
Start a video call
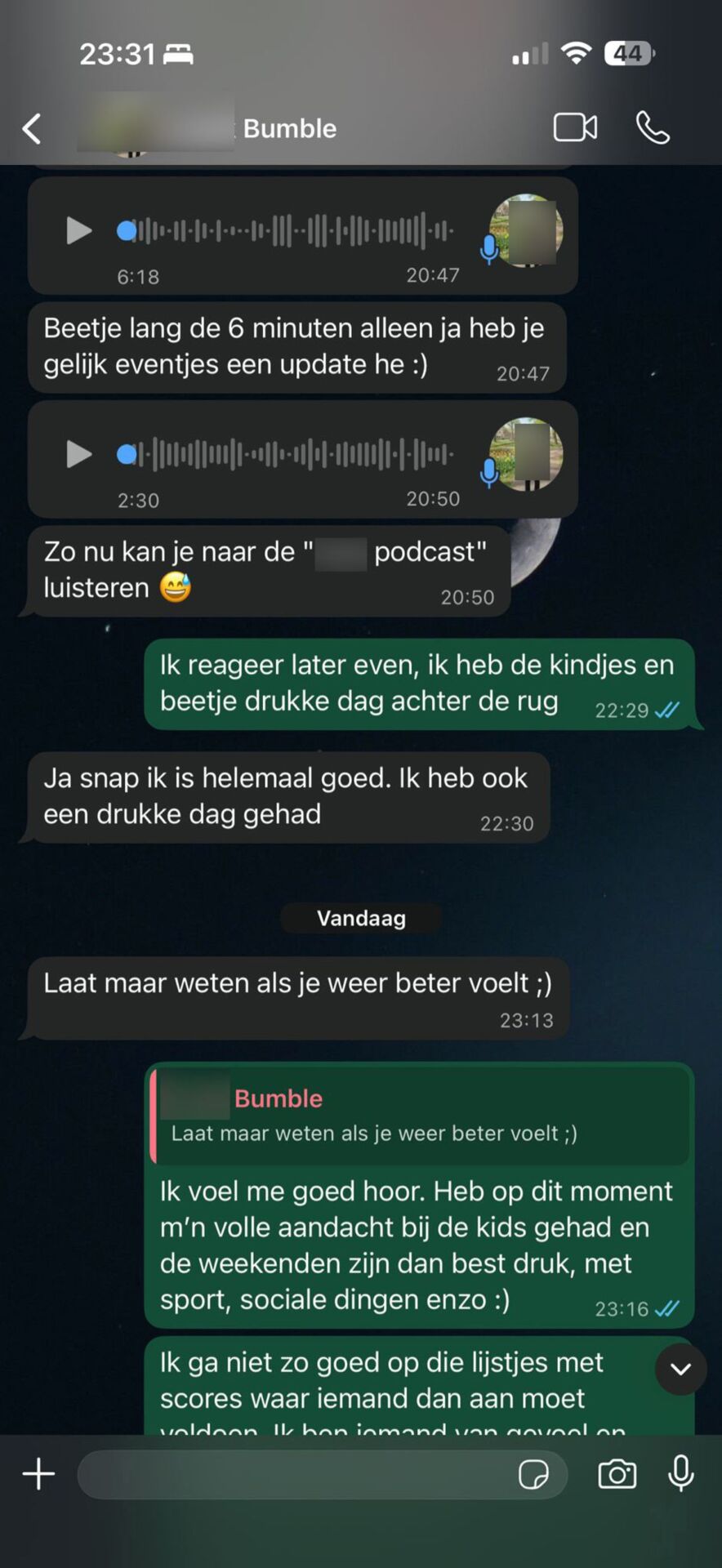pyautogui.click(x=575, y=128)
